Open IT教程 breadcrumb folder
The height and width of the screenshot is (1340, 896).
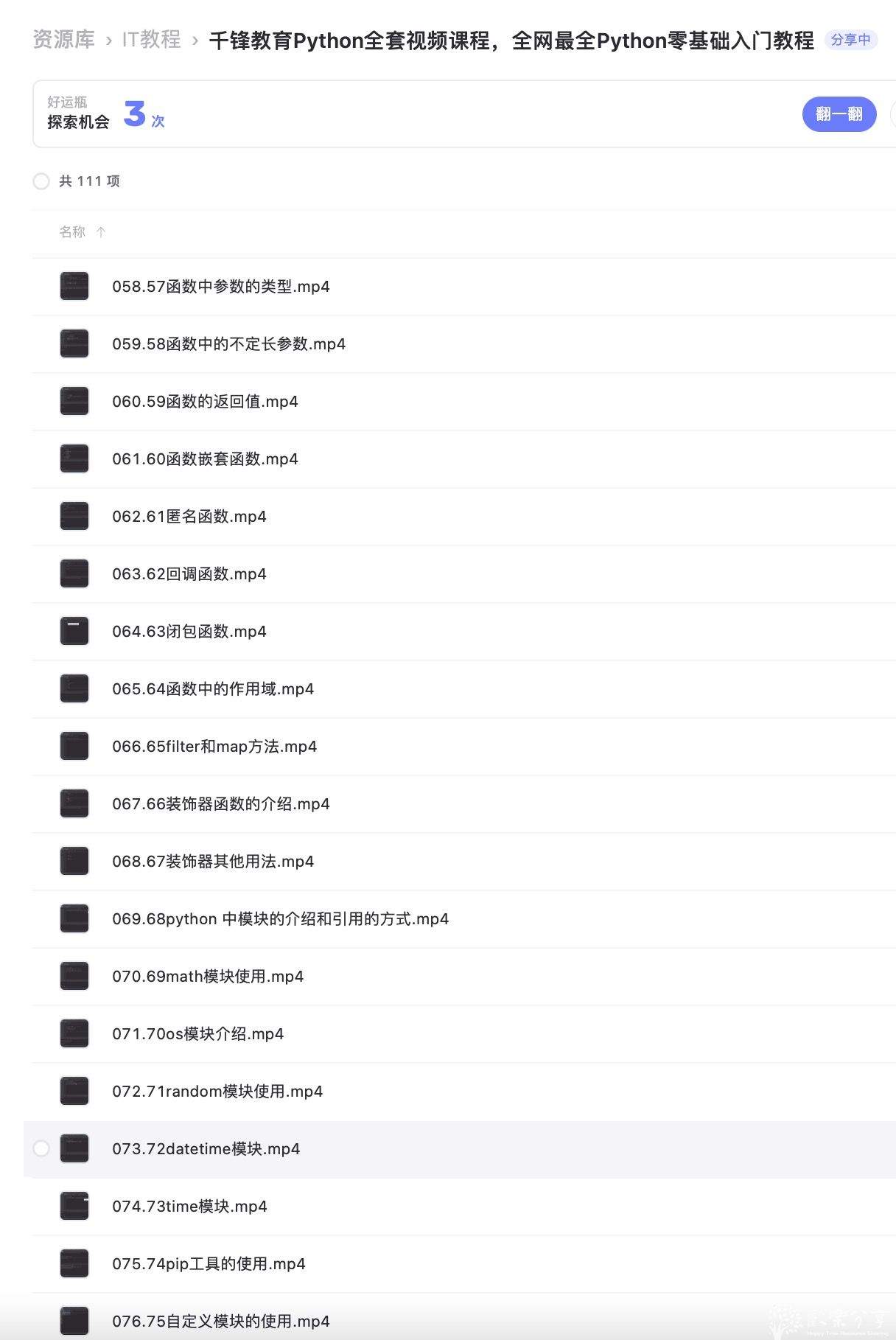click(x=151, y=40)
